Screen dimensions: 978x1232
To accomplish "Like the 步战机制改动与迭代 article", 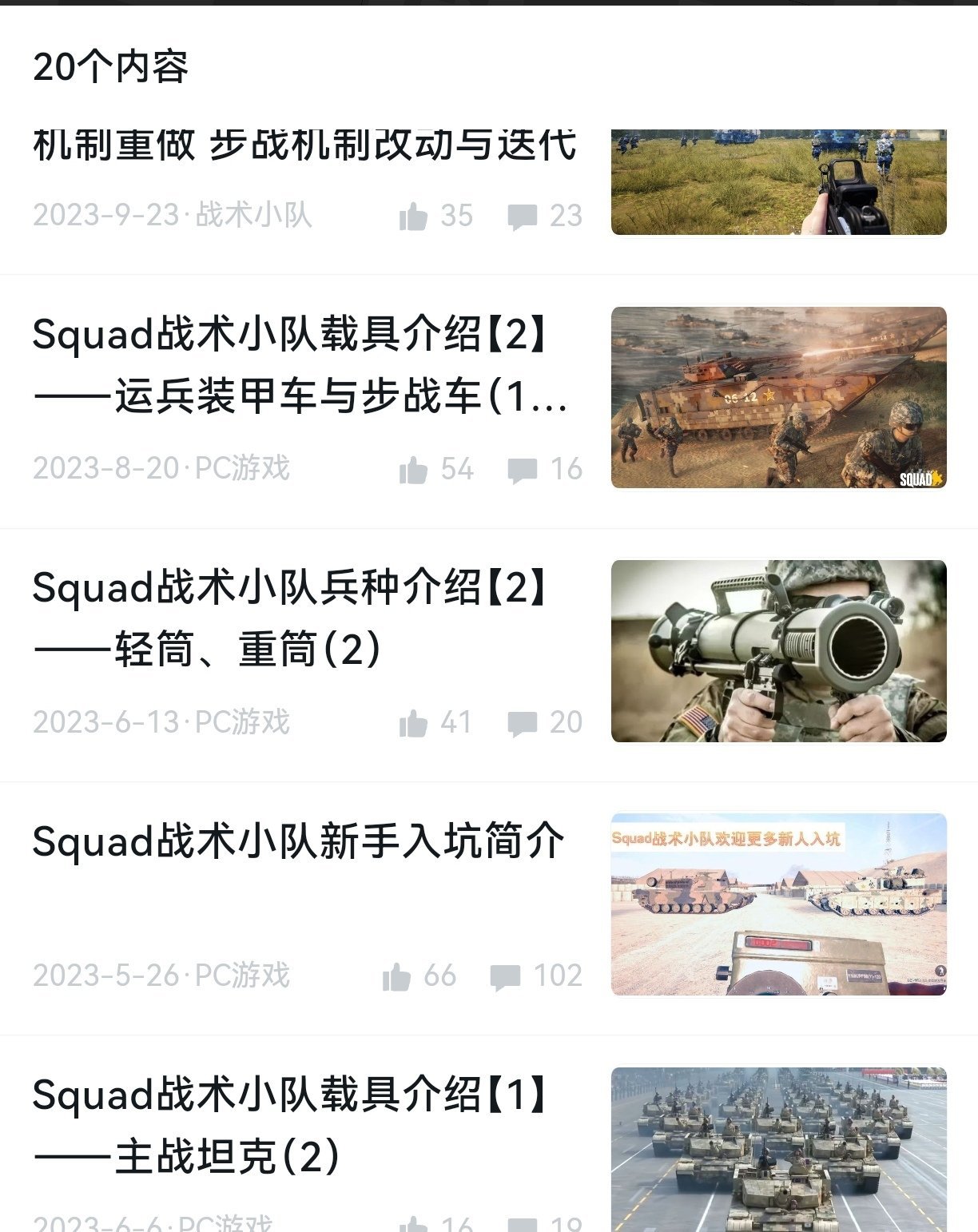I will [x=414, y=216].
